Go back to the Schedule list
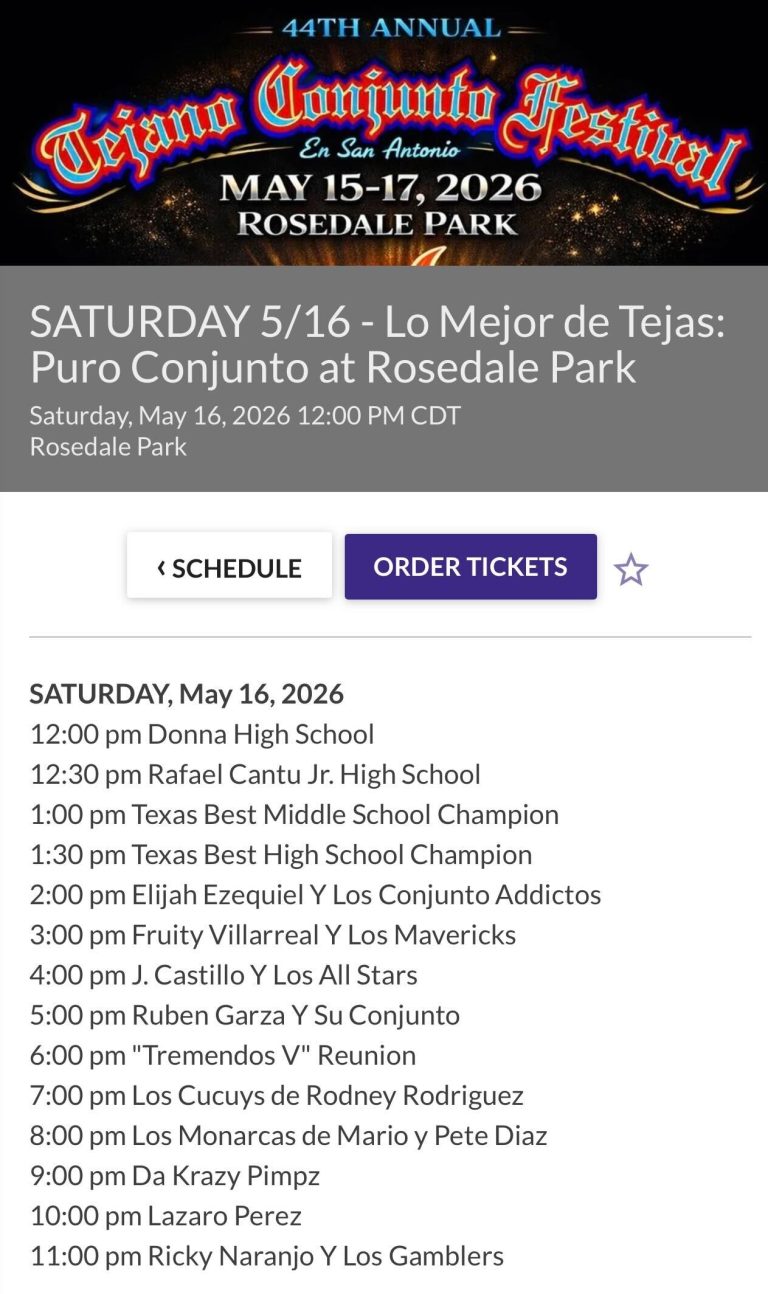 [x=229, y=566]
